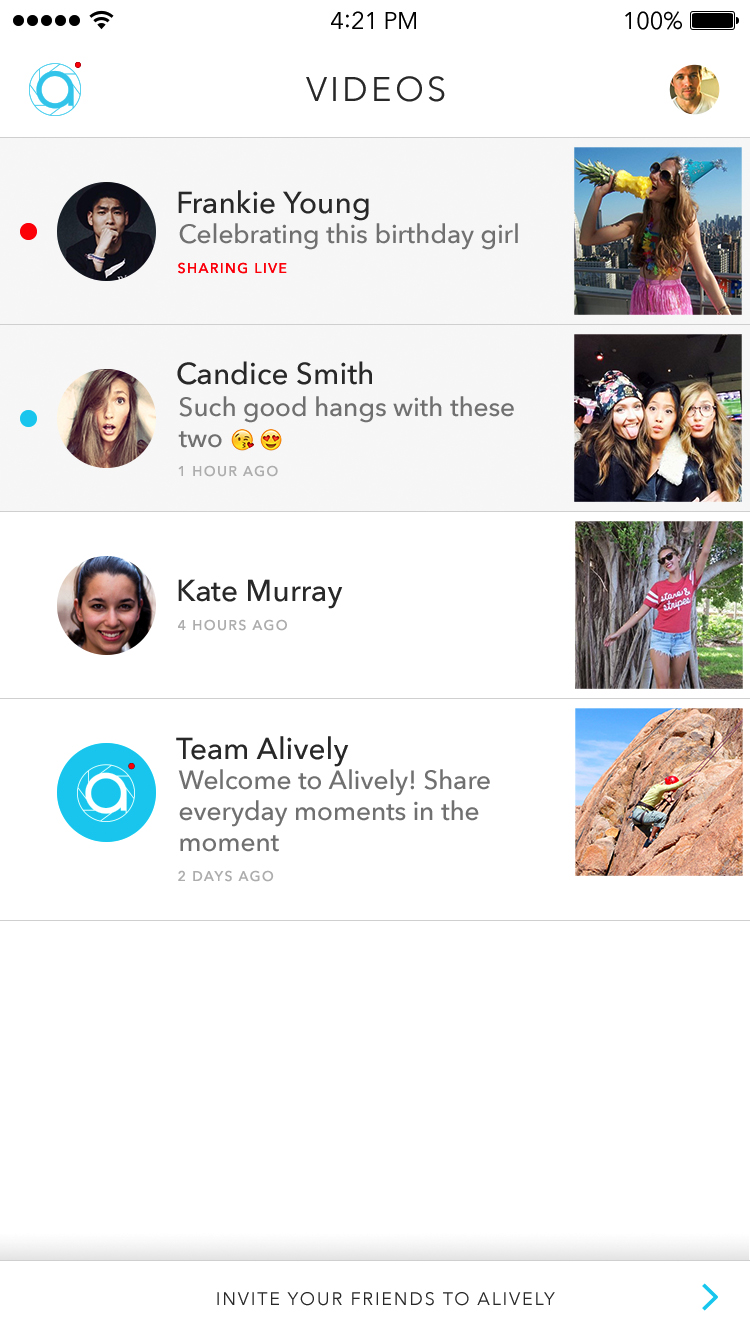View Frankie Young's birthday video thumbnail
Viewport: 750px width, 1332px height.
pos(657,231)
